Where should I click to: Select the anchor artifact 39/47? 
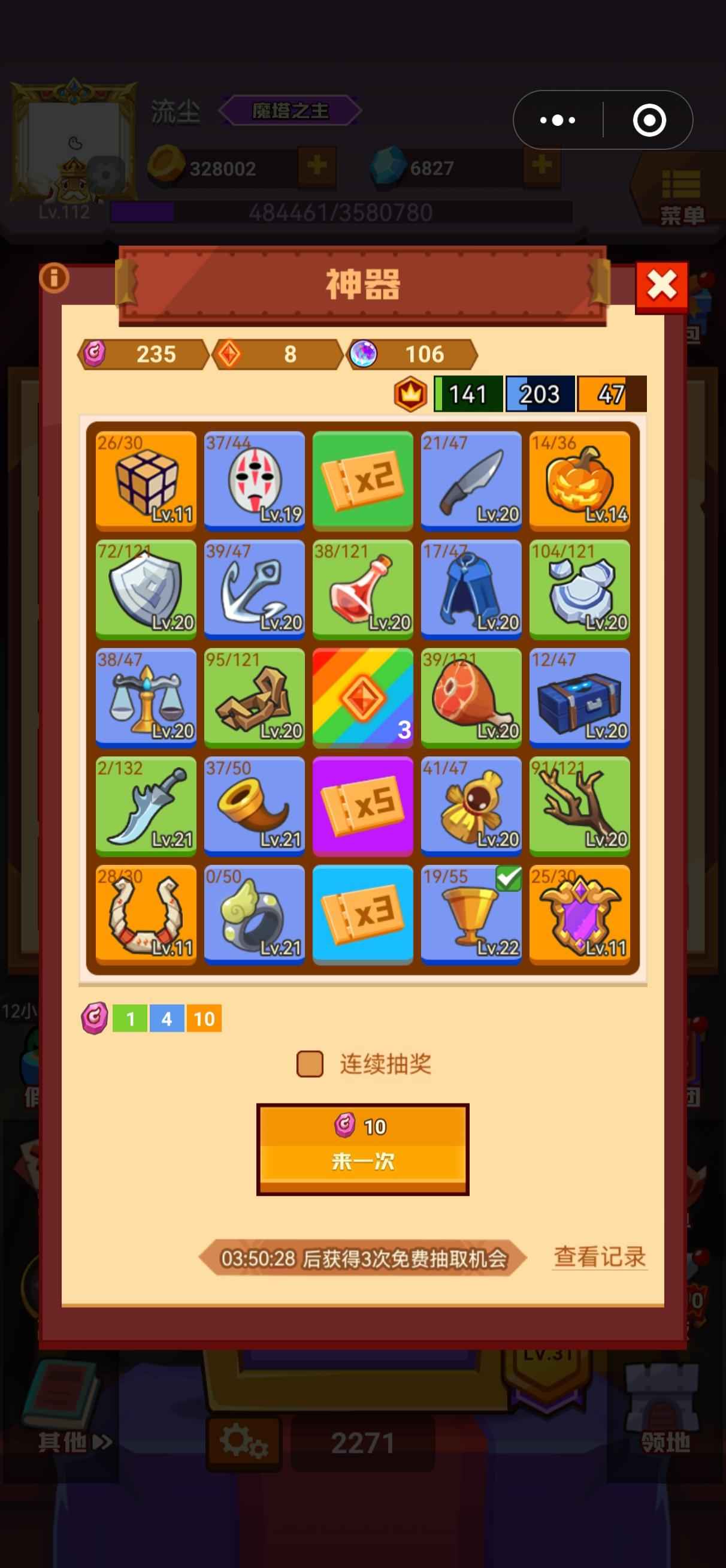coord(255,589)
